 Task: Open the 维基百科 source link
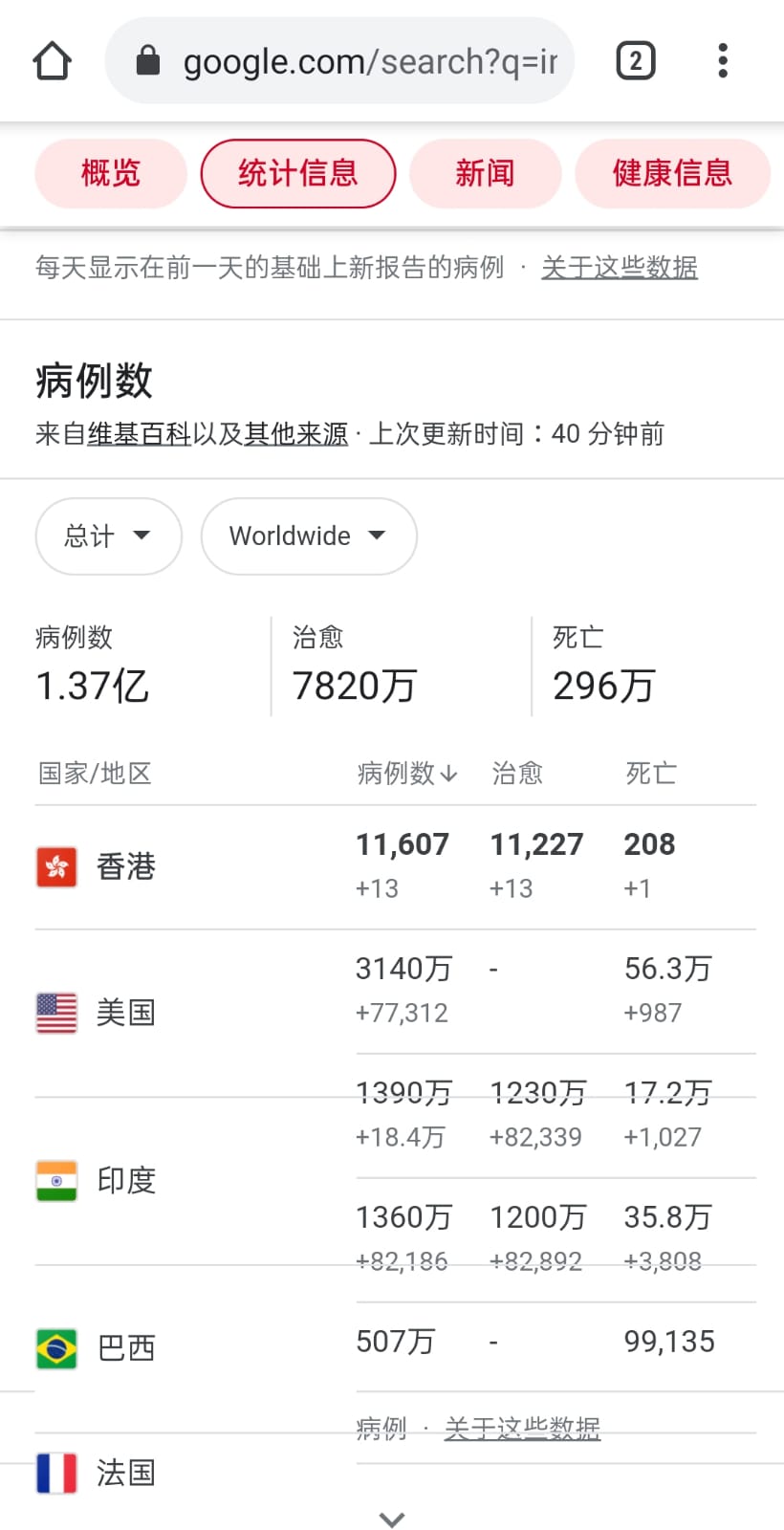tap(140, 434)
